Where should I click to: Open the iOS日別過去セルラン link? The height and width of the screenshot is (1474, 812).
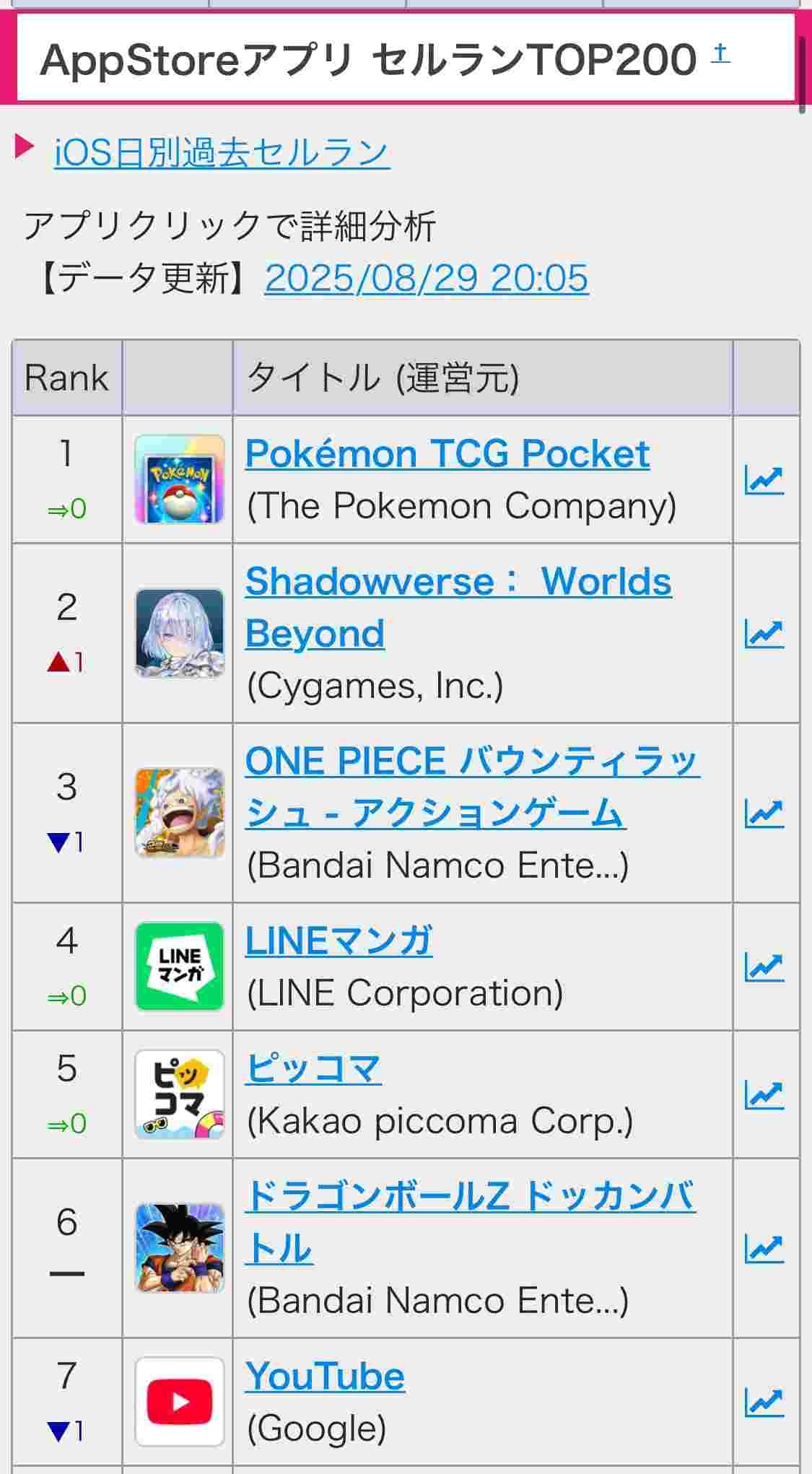(222, 152)
